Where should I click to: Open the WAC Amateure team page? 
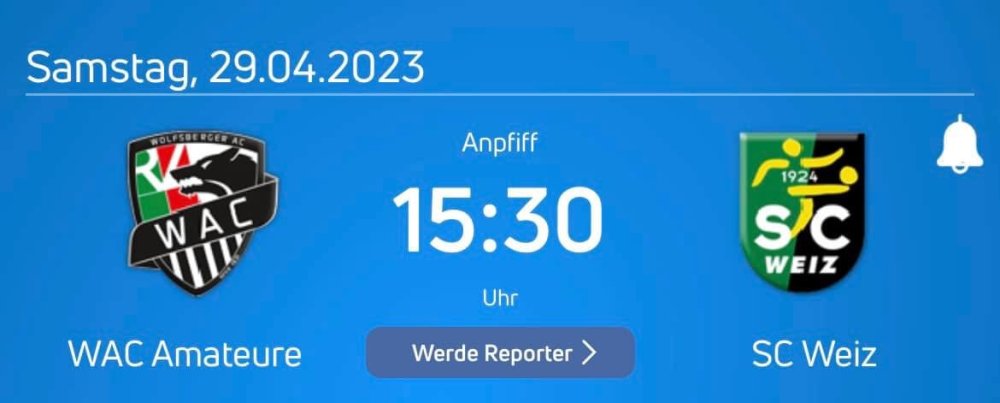185,354
